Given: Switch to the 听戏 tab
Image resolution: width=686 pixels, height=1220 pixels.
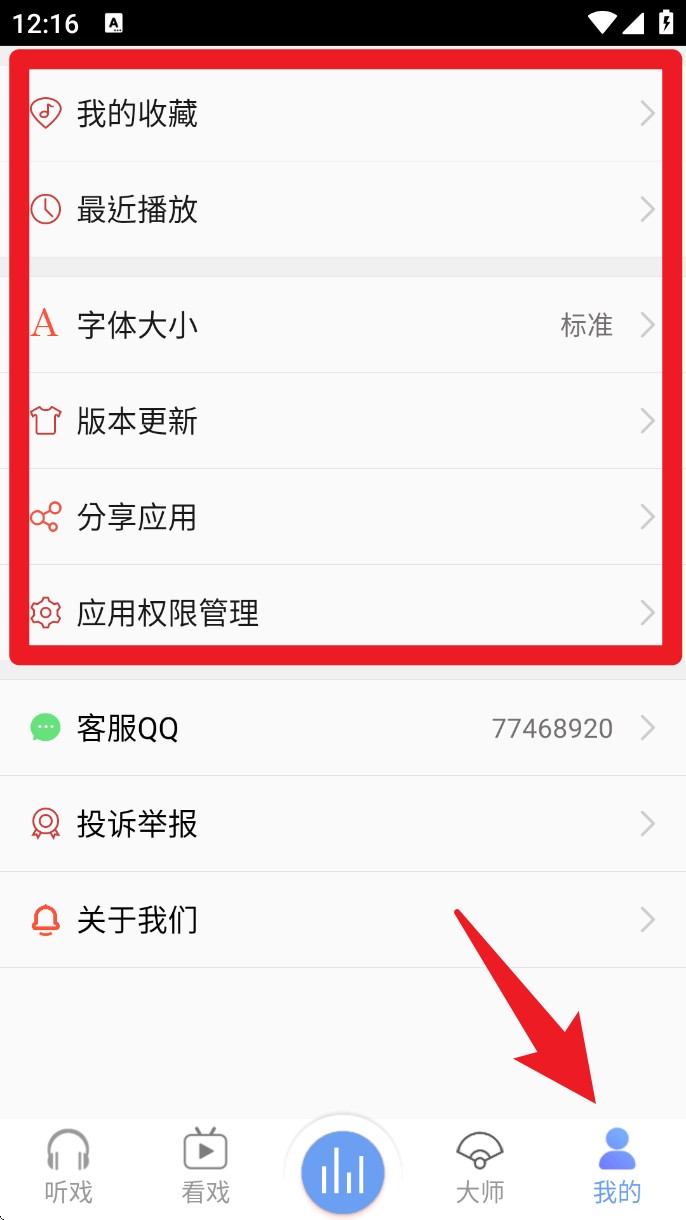Looking at the screenshot, I should click(68, 1166).
